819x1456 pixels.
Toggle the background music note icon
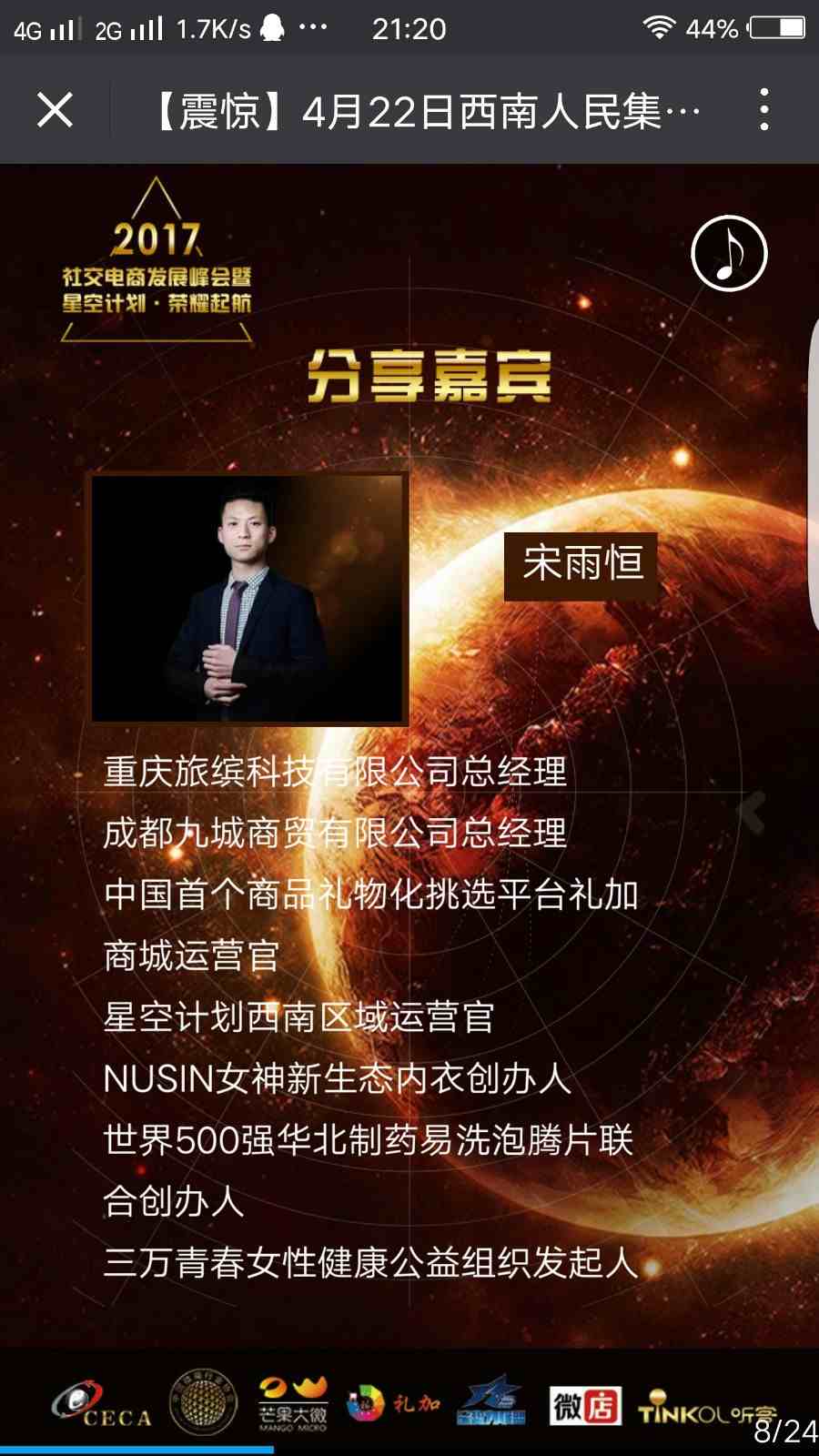(x=729, y=253)
